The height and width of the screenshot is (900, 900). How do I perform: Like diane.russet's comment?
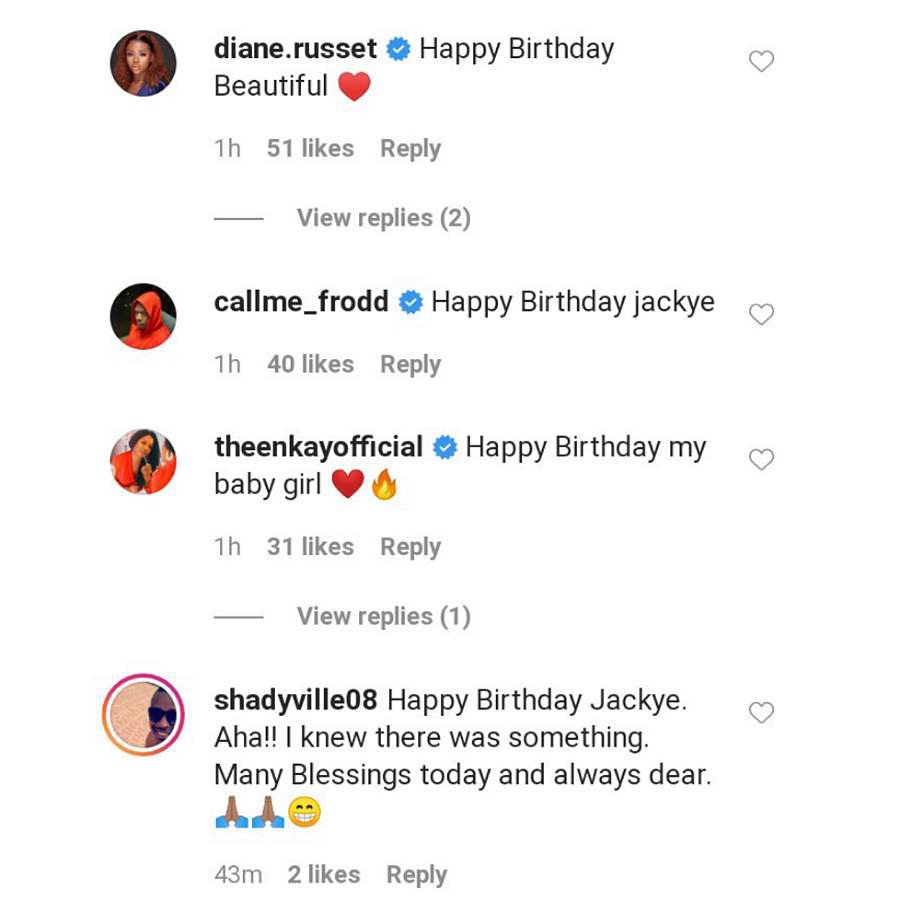pos(761,62)
